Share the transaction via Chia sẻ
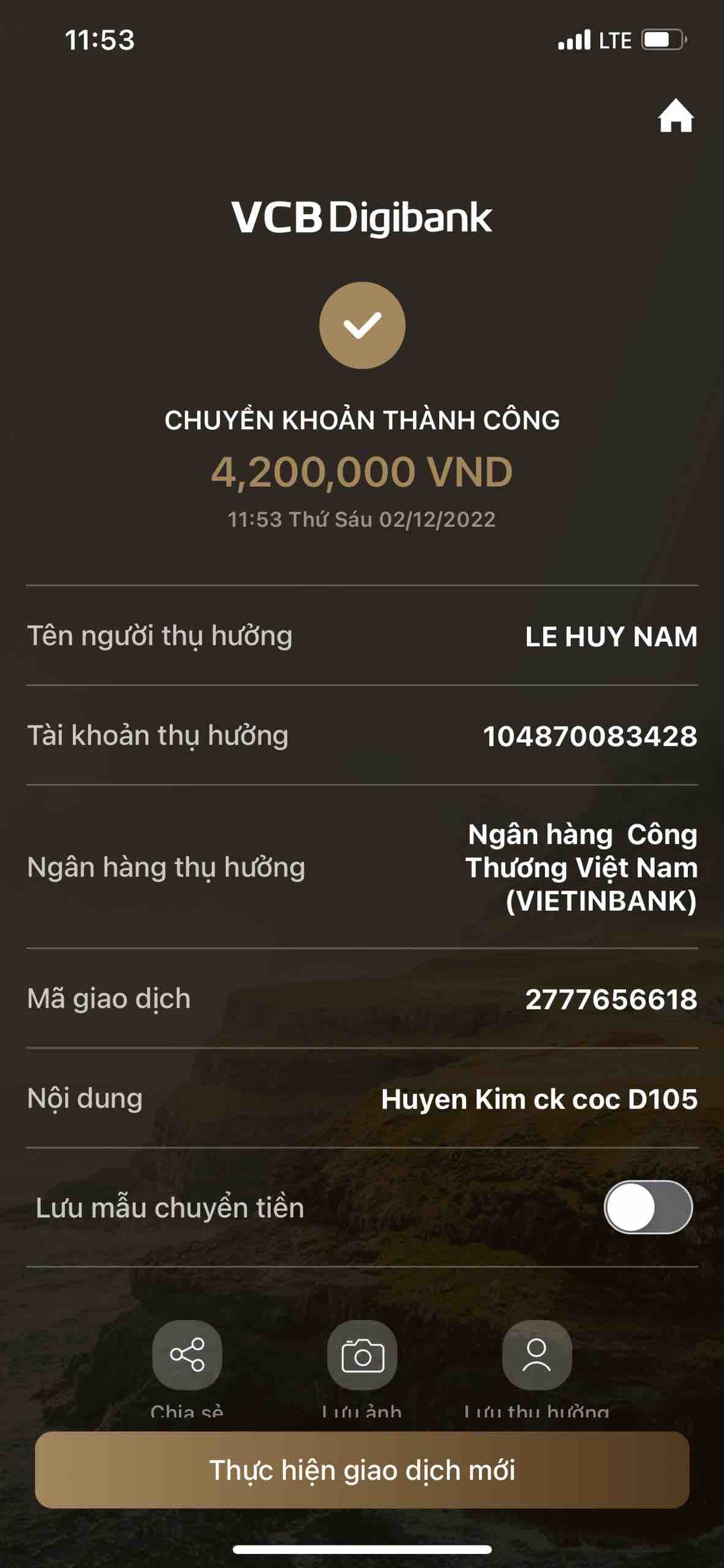Image resolution: width=724 pixels, height=1568 pixels. tap(187, 1354)
